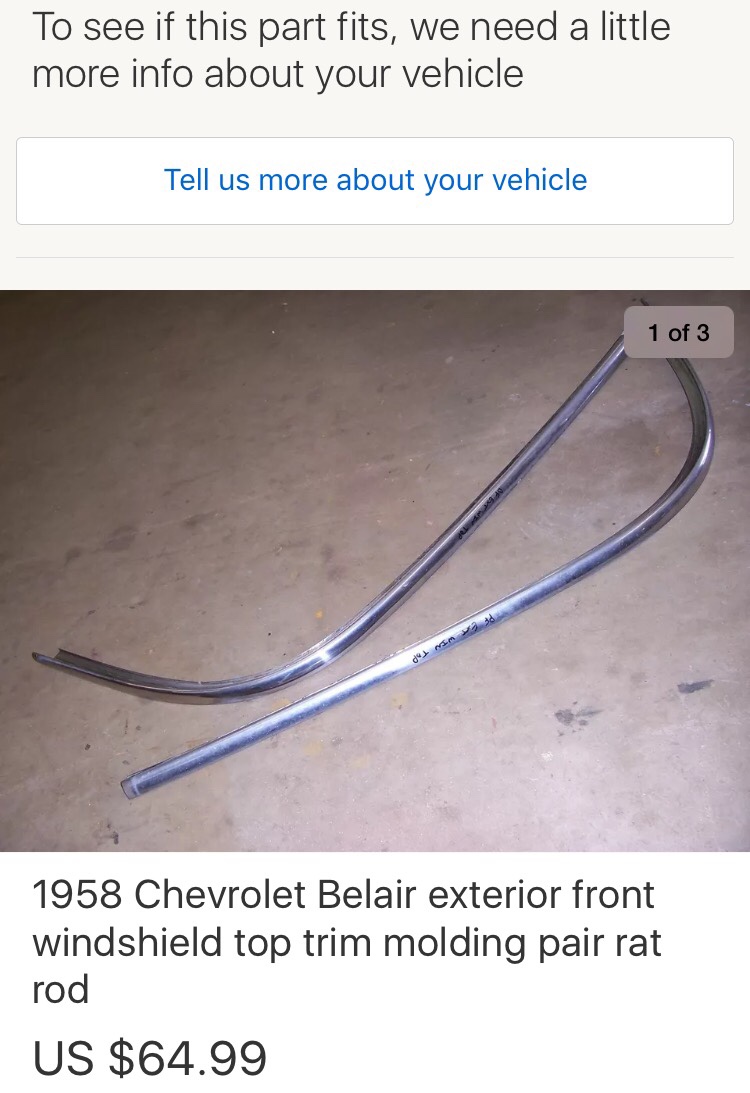Tap Tell us more about your vehicle
This screenshot has height=1093, width=750.
coord(375,181)
